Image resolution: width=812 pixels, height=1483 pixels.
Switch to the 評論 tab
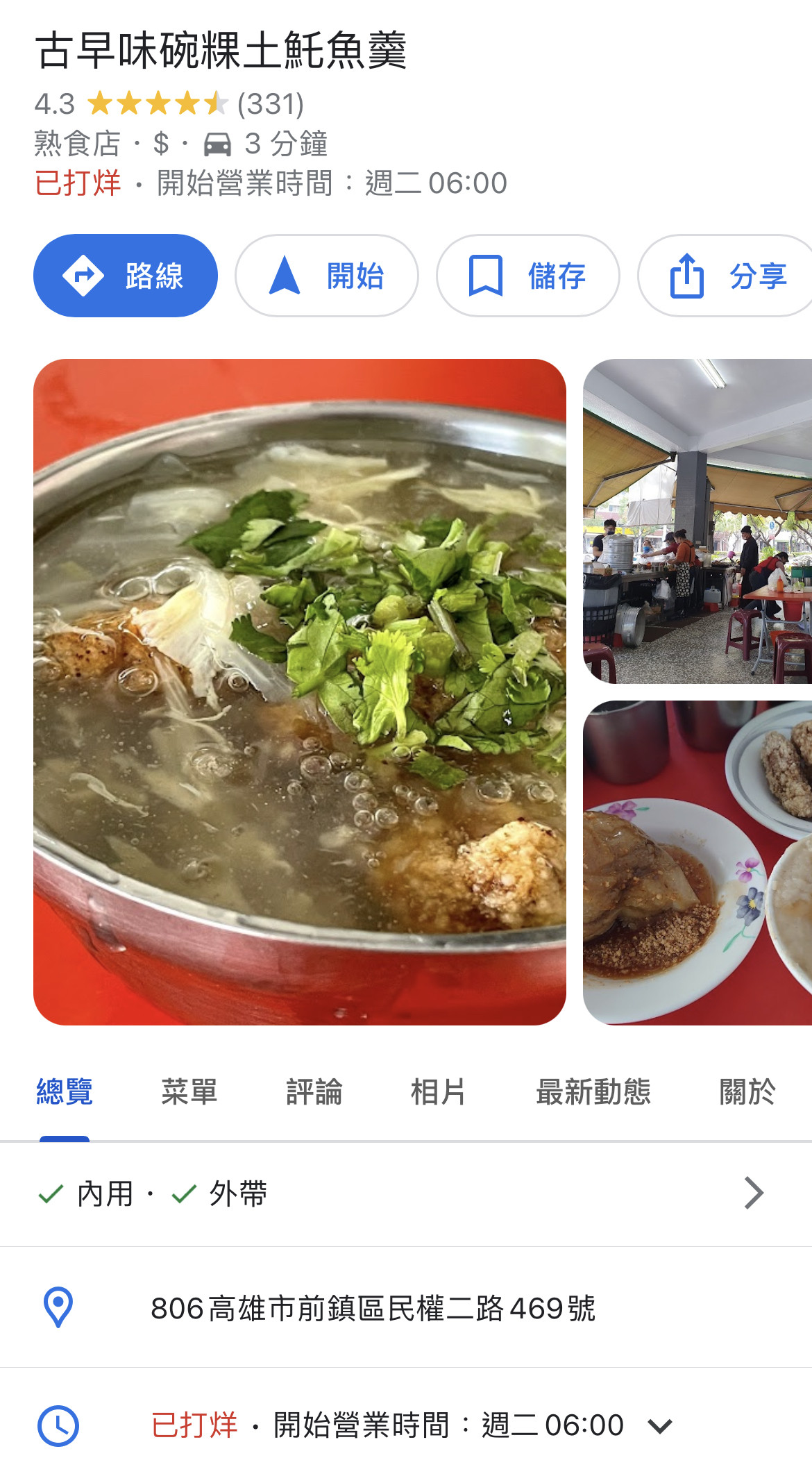pyautogui.click(x=314, y=1092)
